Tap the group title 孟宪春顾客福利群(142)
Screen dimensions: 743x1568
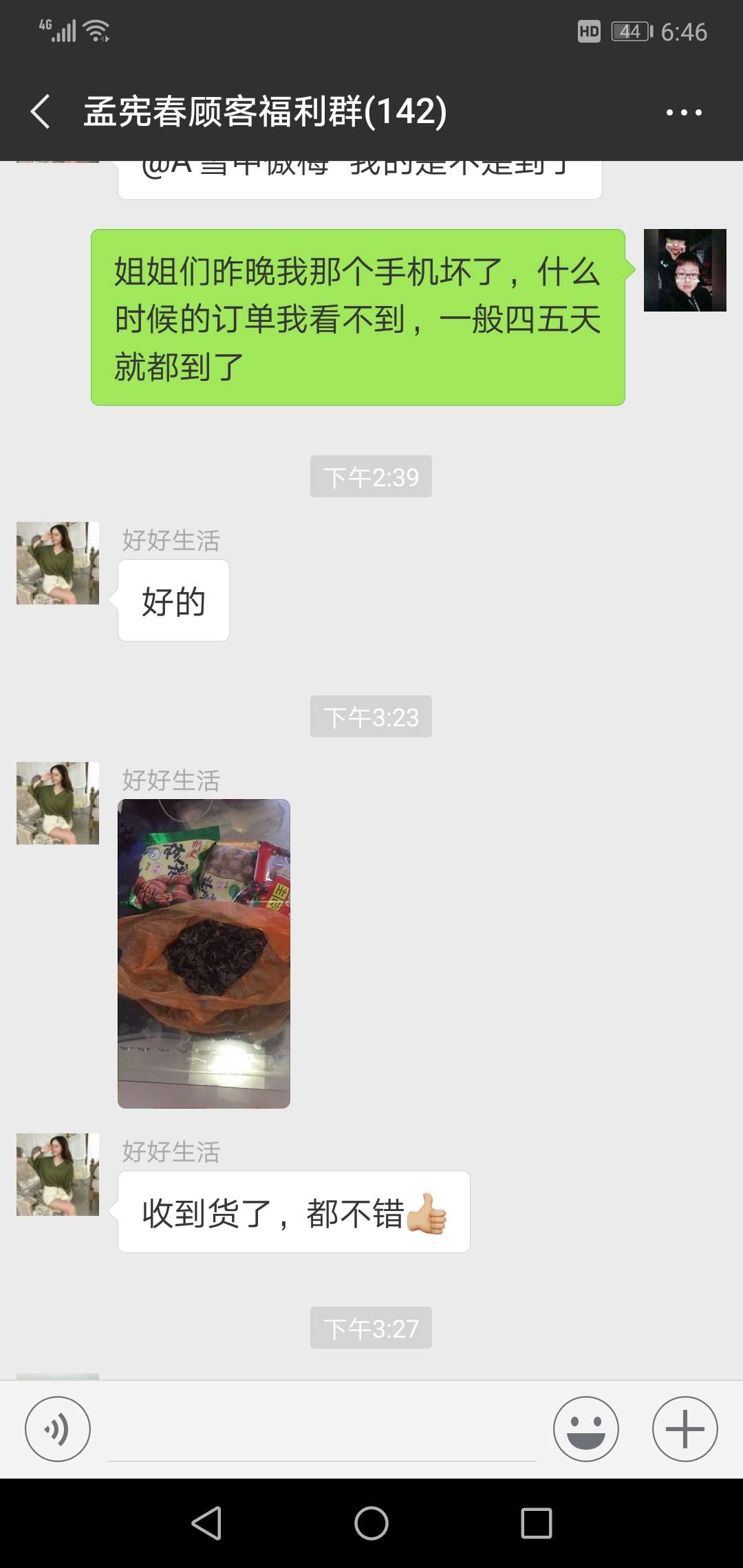click(265, 112)
